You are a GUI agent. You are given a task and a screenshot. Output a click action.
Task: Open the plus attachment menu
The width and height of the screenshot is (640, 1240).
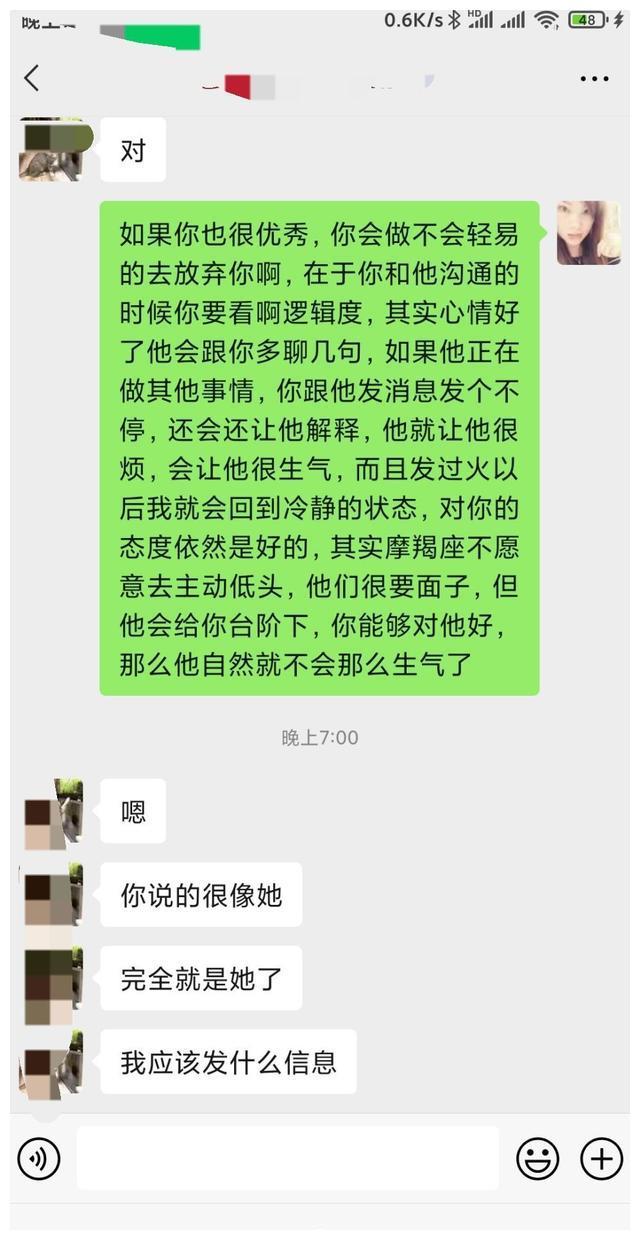(601, 1158)
